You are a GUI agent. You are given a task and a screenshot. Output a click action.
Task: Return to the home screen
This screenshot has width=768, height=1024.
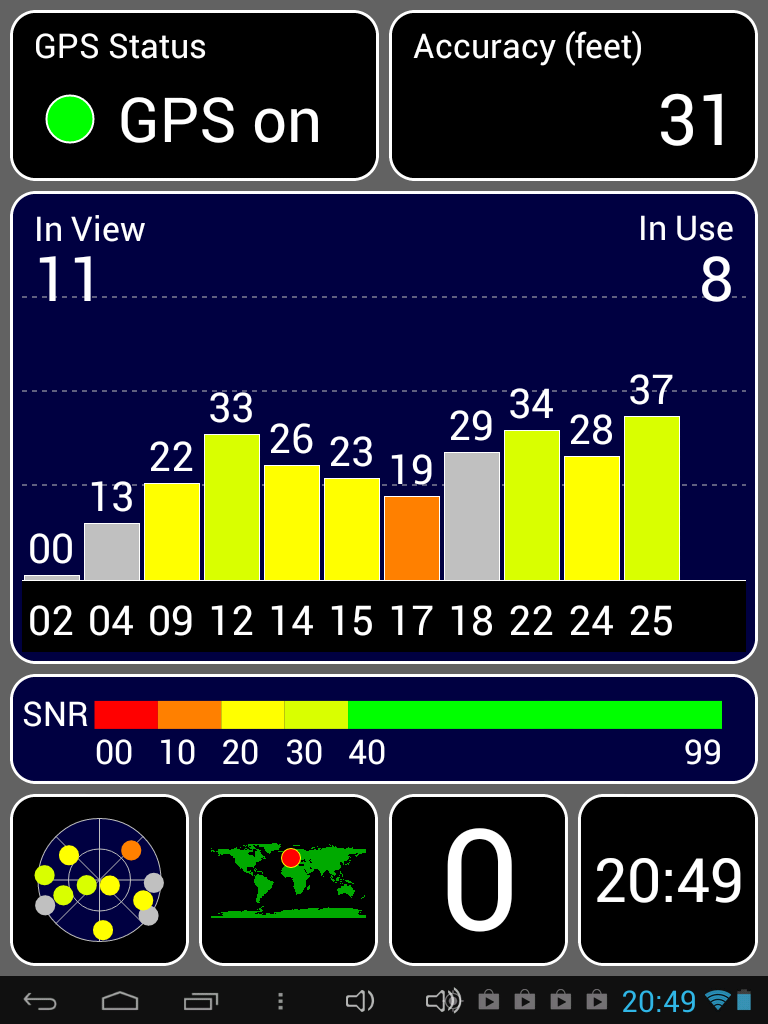coord(119,1000)
